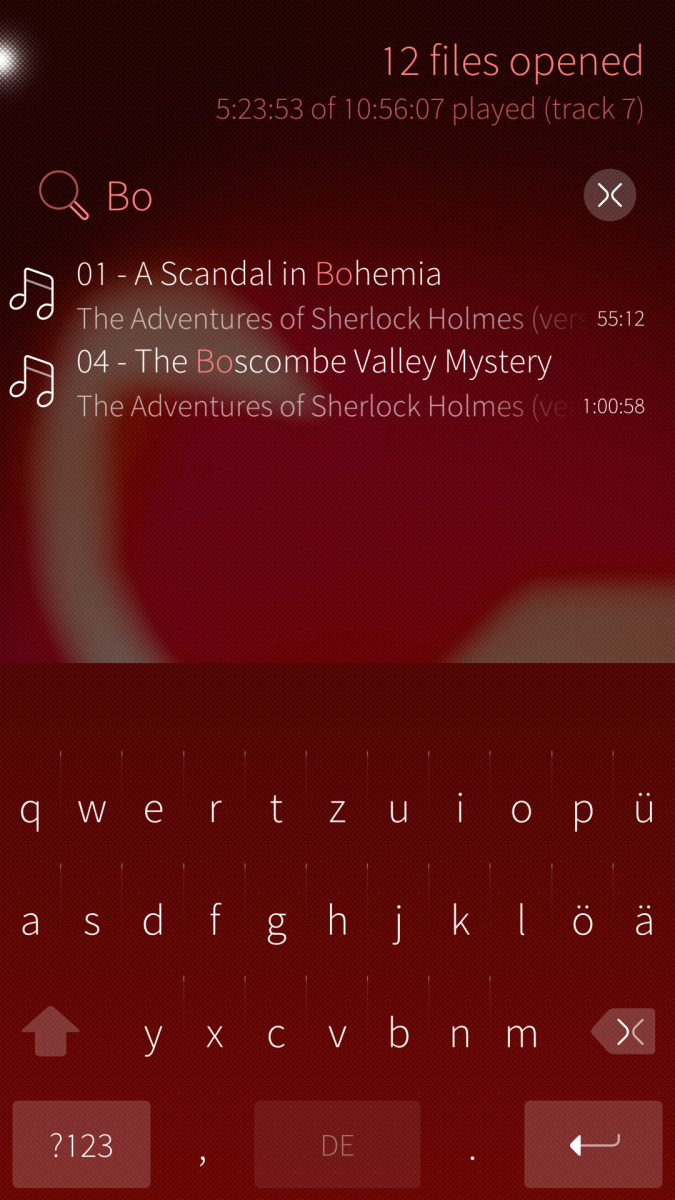Tap the keyboard shift key
Screen dimensions: 675x1200
[x=51, y=1032]
